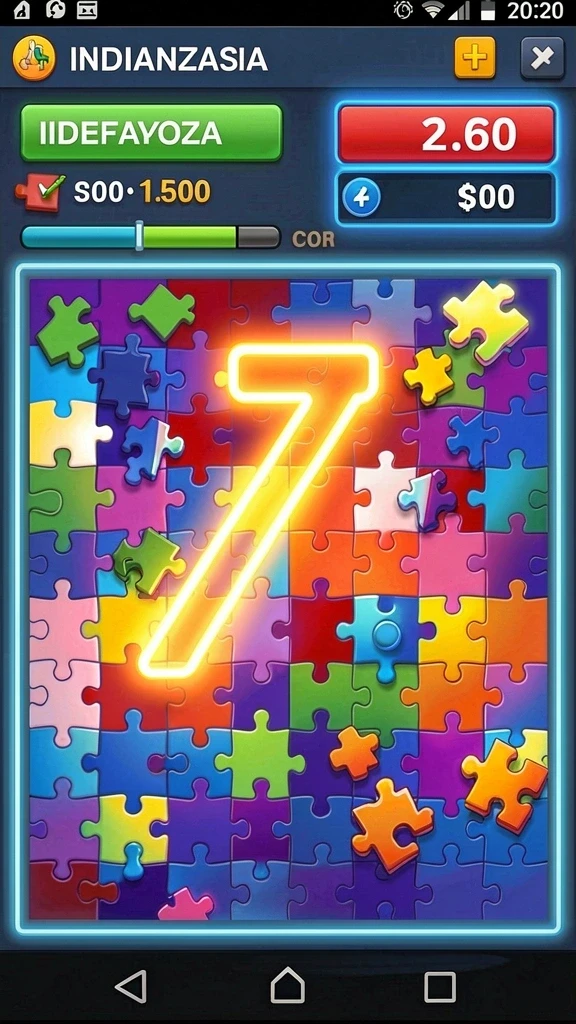
Task: Tap the yellow plus button
Action: pos(475,58)
